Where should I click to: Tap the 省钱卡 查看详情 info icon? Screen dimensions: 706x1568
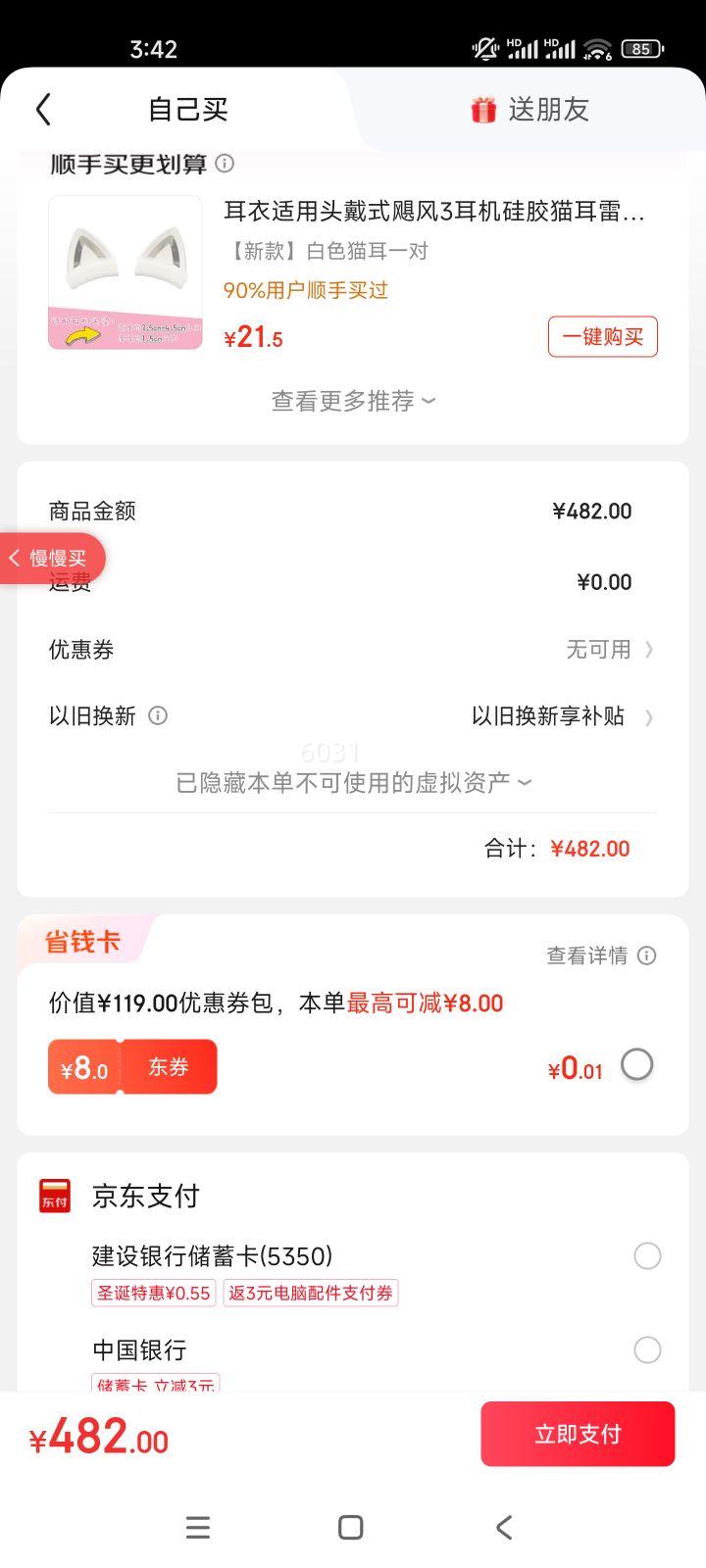click(645, 955)
